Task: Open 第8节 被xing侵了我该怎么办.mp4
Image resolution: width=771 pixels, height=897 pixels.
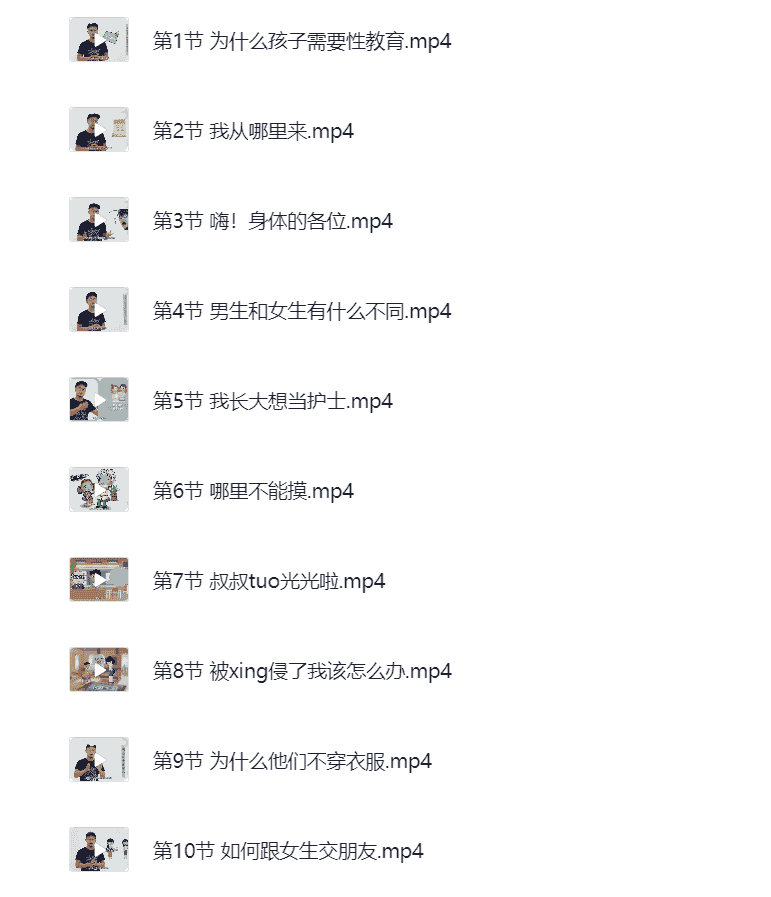Action: point(301,671)
